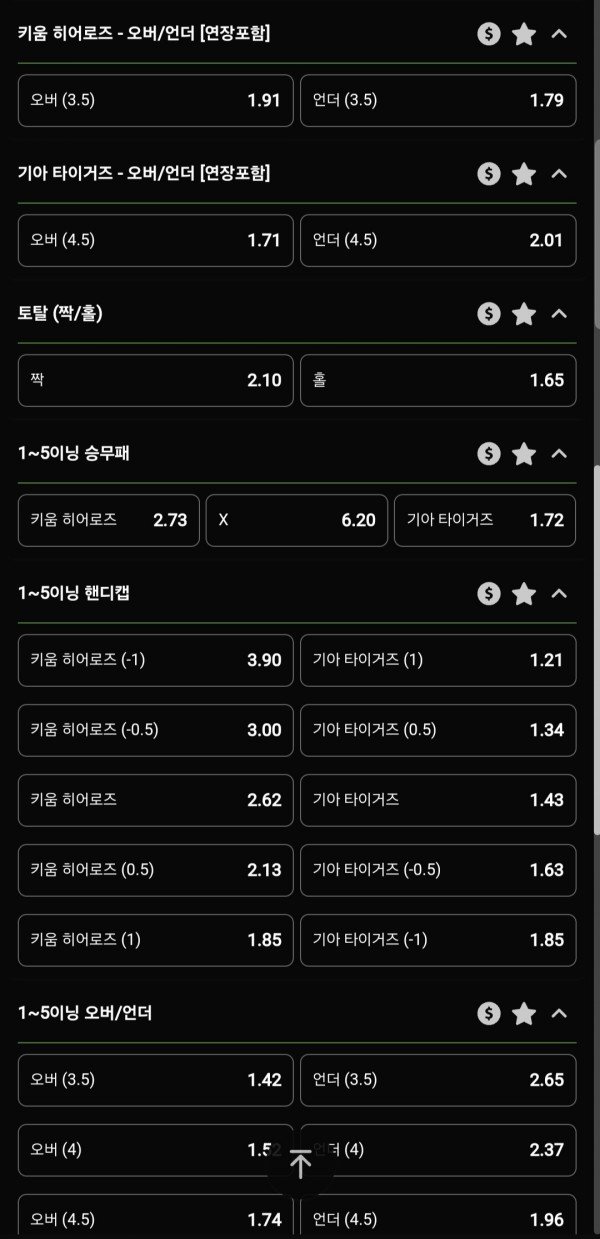Select 키움 히어로즈 (-1) handicap at 3.90
The width and height of the screenshot is (600, 1239).
click(x=155, y=660)
